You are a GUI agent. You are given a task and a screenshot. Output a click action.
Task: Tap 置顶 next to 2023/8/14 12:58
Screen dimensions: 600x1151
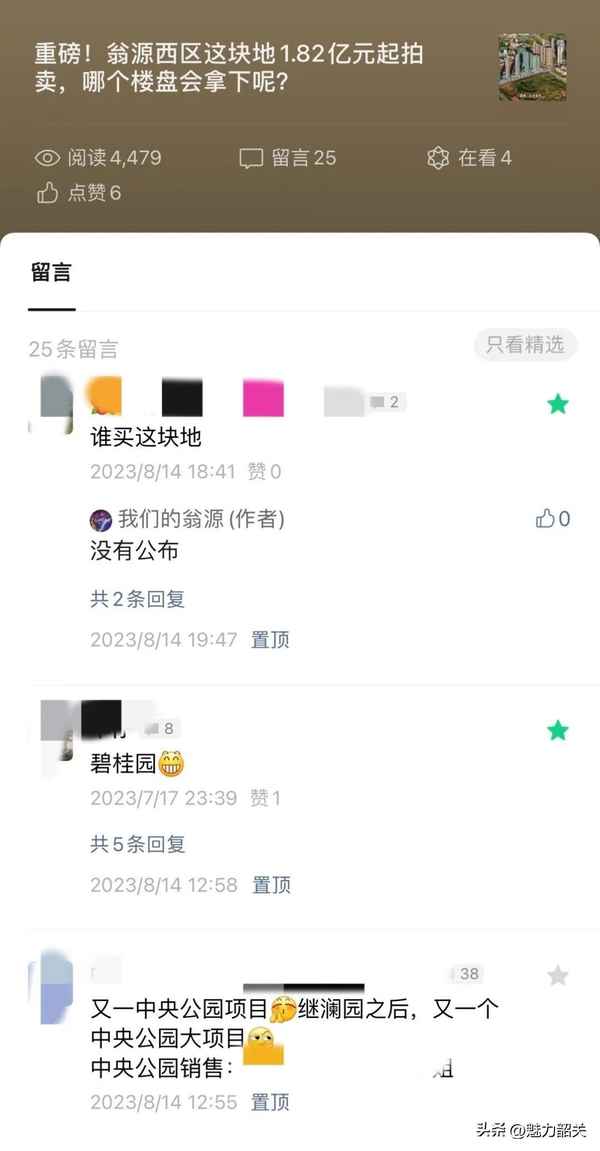coord(270,885)
